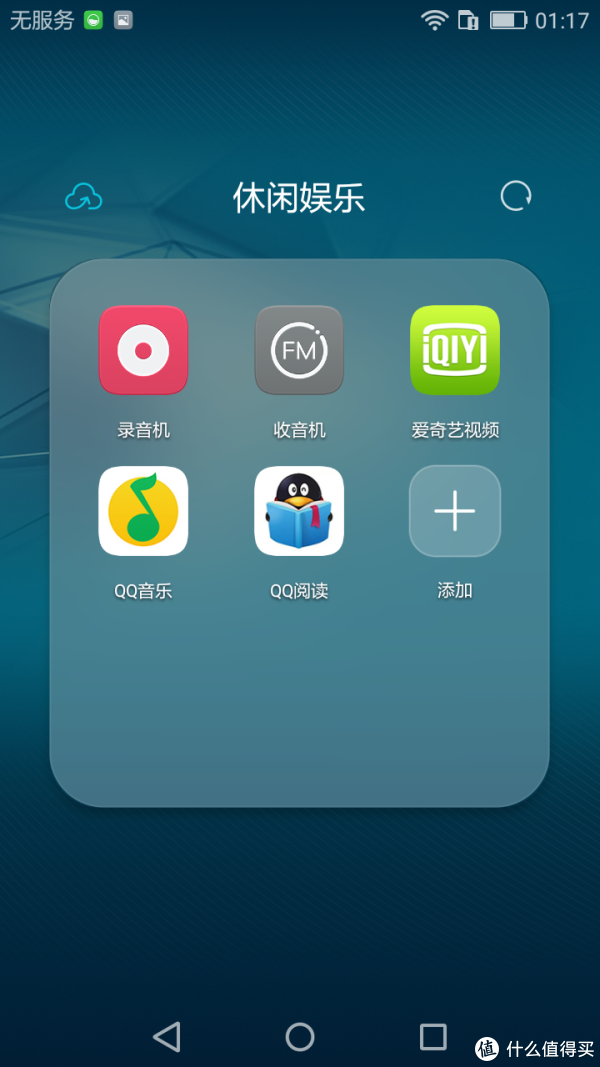Go back with the navigation bar
Screen dimensions: 600x1067
[167, 1037]
